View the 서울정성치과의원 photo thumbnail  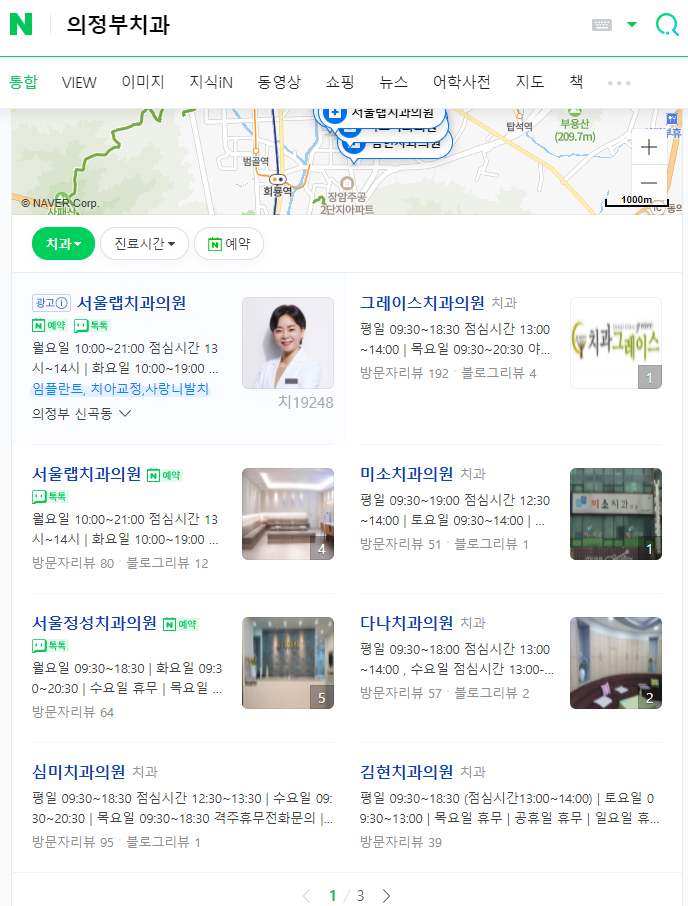(287, 663)
